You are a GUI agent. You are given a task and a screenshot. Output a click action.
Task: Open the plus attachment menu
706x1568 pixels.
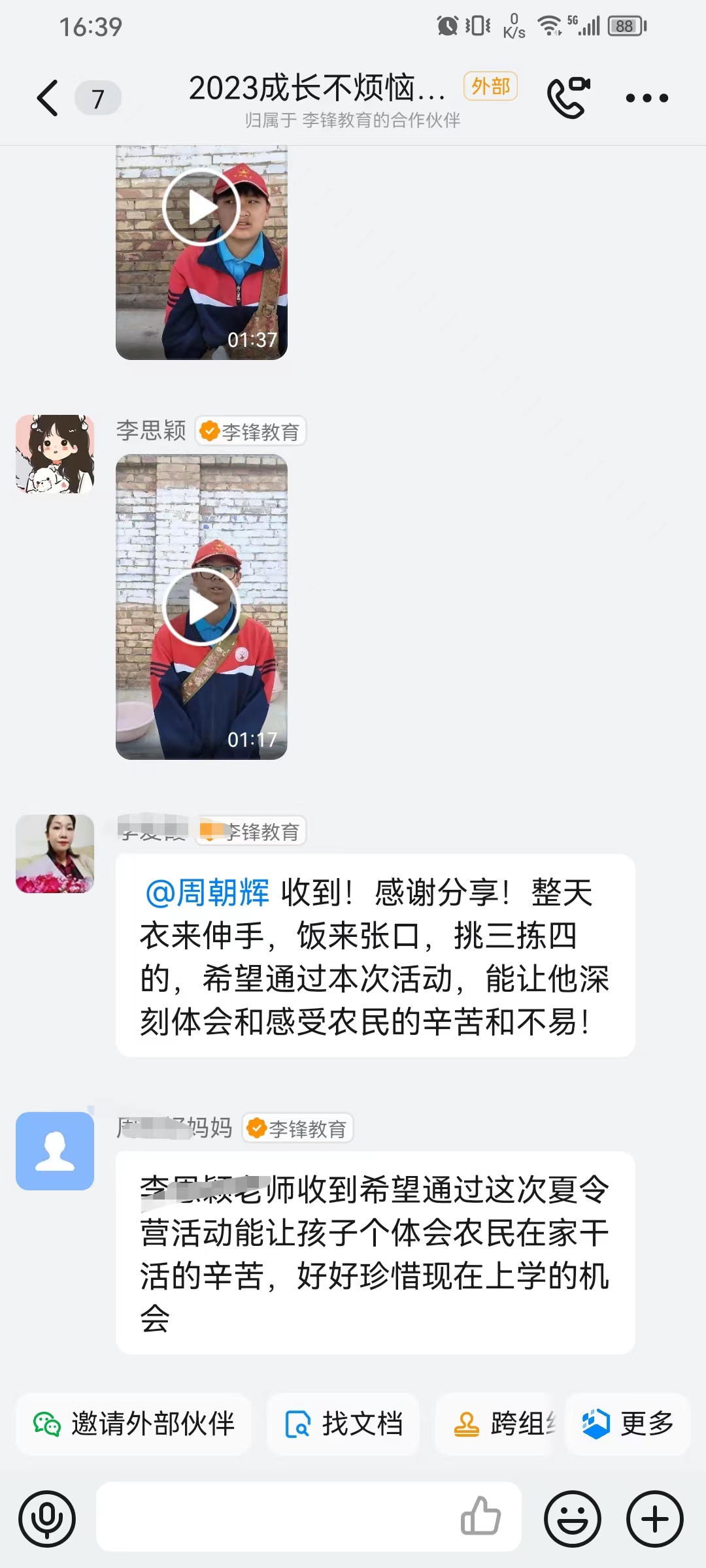tap(655, 1519)
